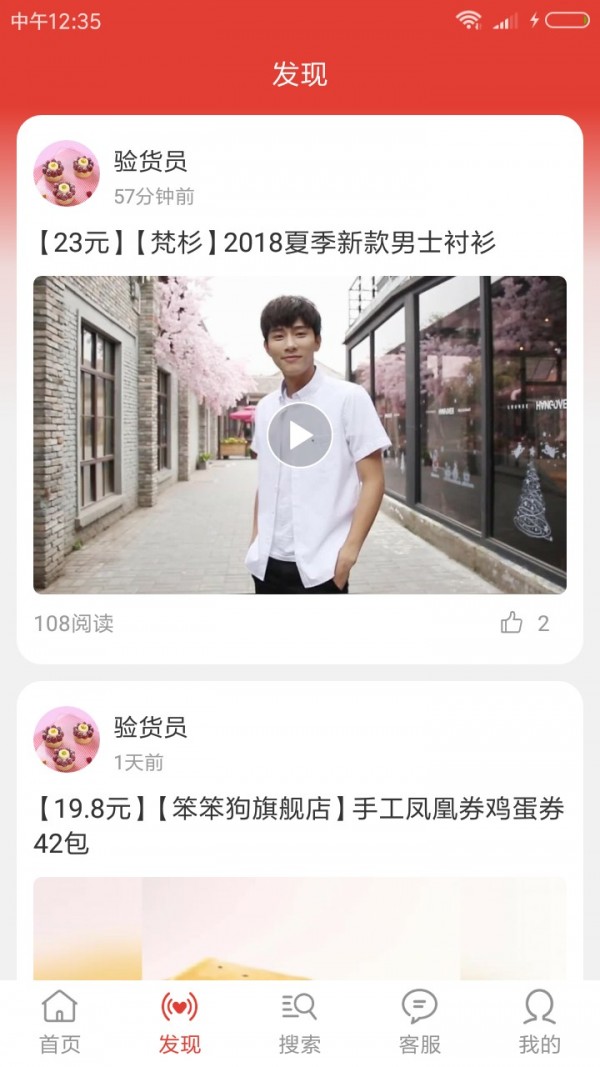Go to the 首页 tab

60,1021
